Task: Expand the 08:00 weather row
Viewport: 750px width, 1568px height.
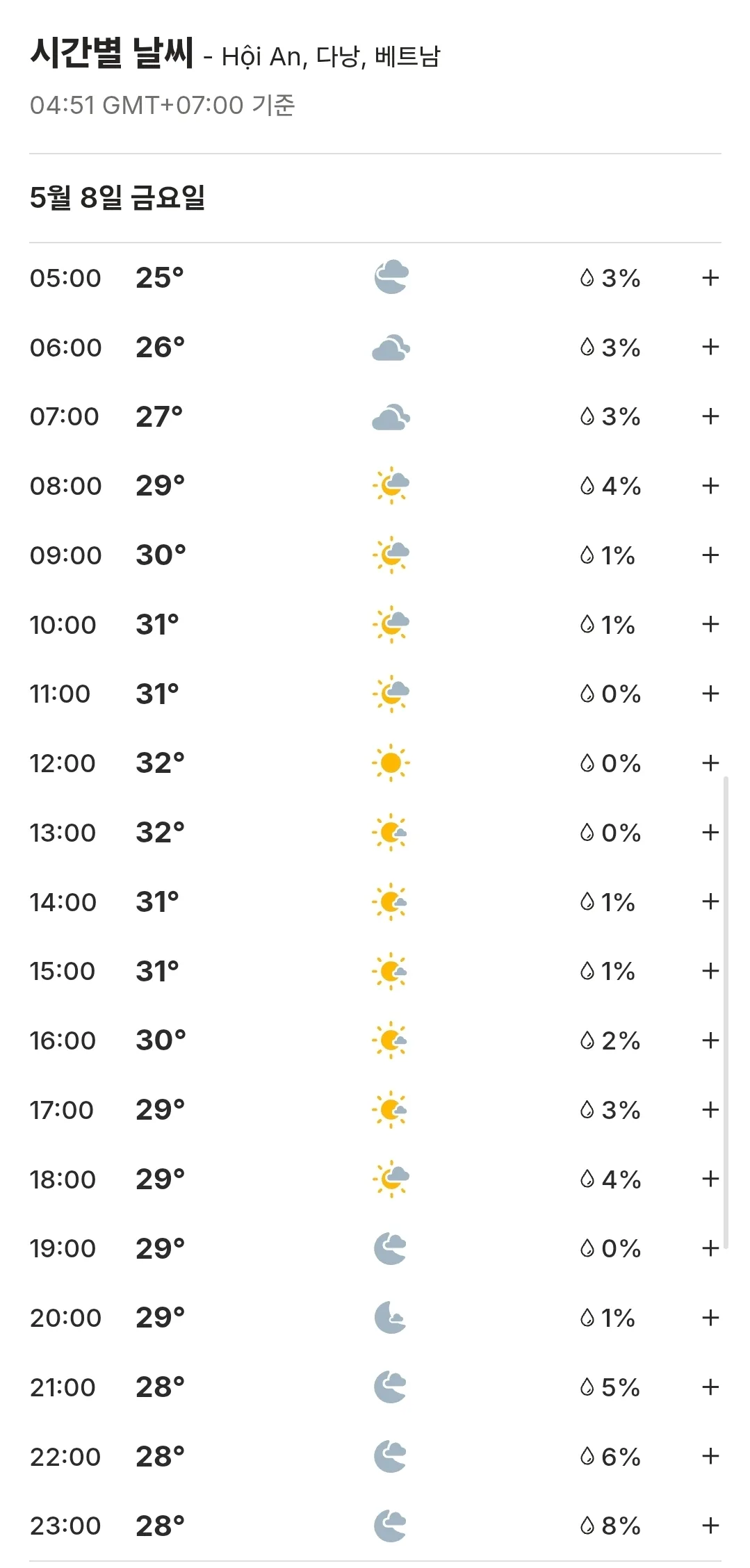Action: click(x=710, y=486)
